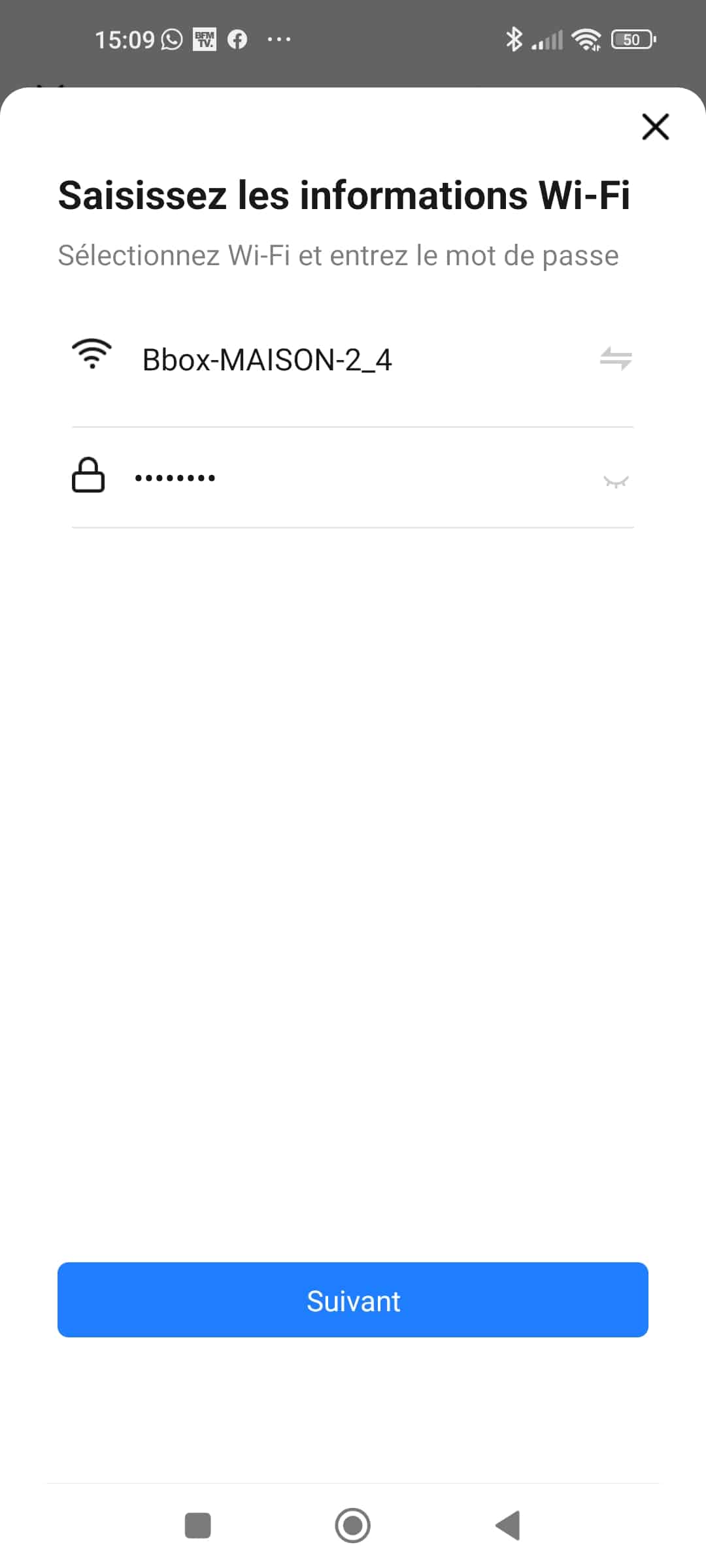This screenshot has width=706, height=1568.
Task: Tap the Suivant button to continue
Action: coord(353,1299)
